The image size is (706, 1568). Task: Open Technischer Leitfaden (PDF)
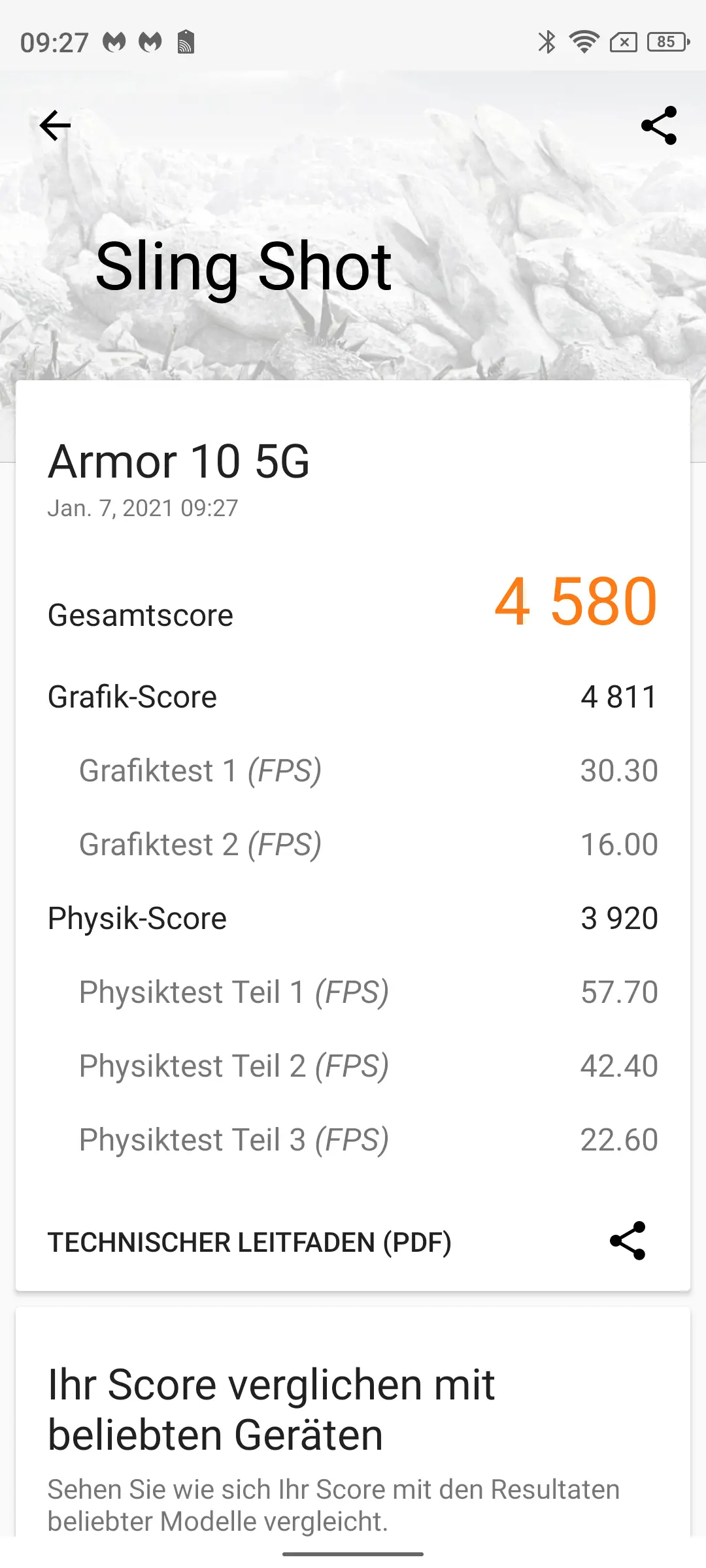250,1242
